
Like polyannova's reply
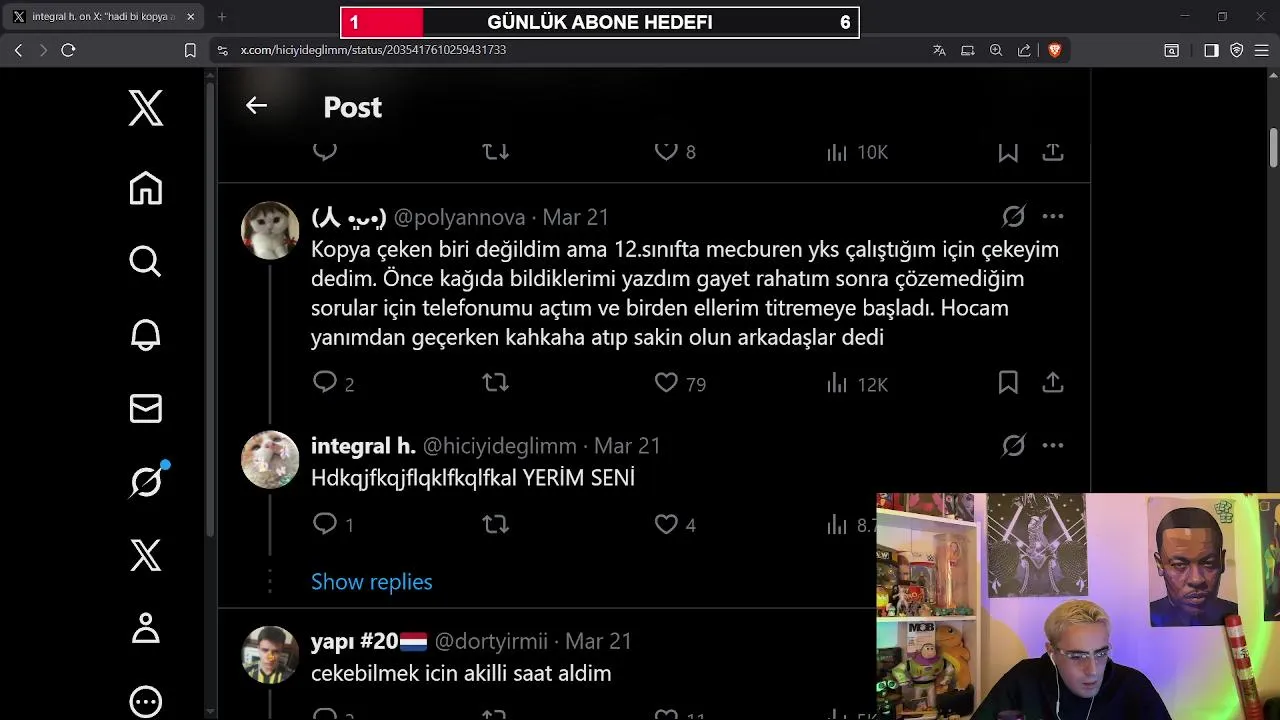click(666, 383)
